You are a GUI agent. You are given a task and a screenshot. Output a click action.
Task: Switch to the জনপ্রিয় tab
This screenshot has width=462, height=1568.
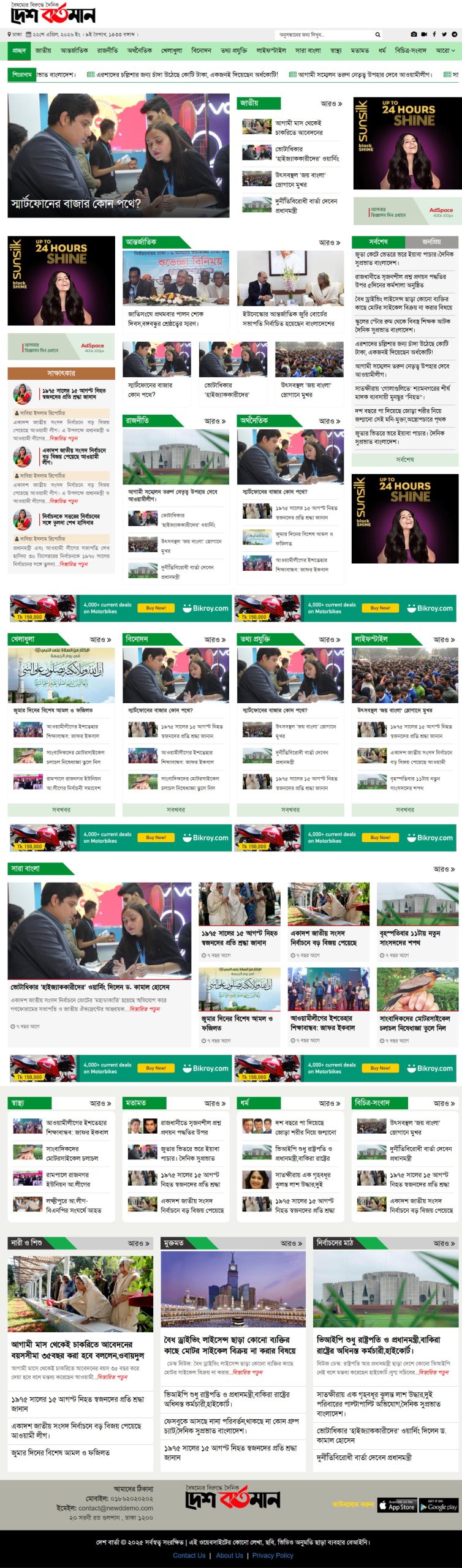click(431, 242)
